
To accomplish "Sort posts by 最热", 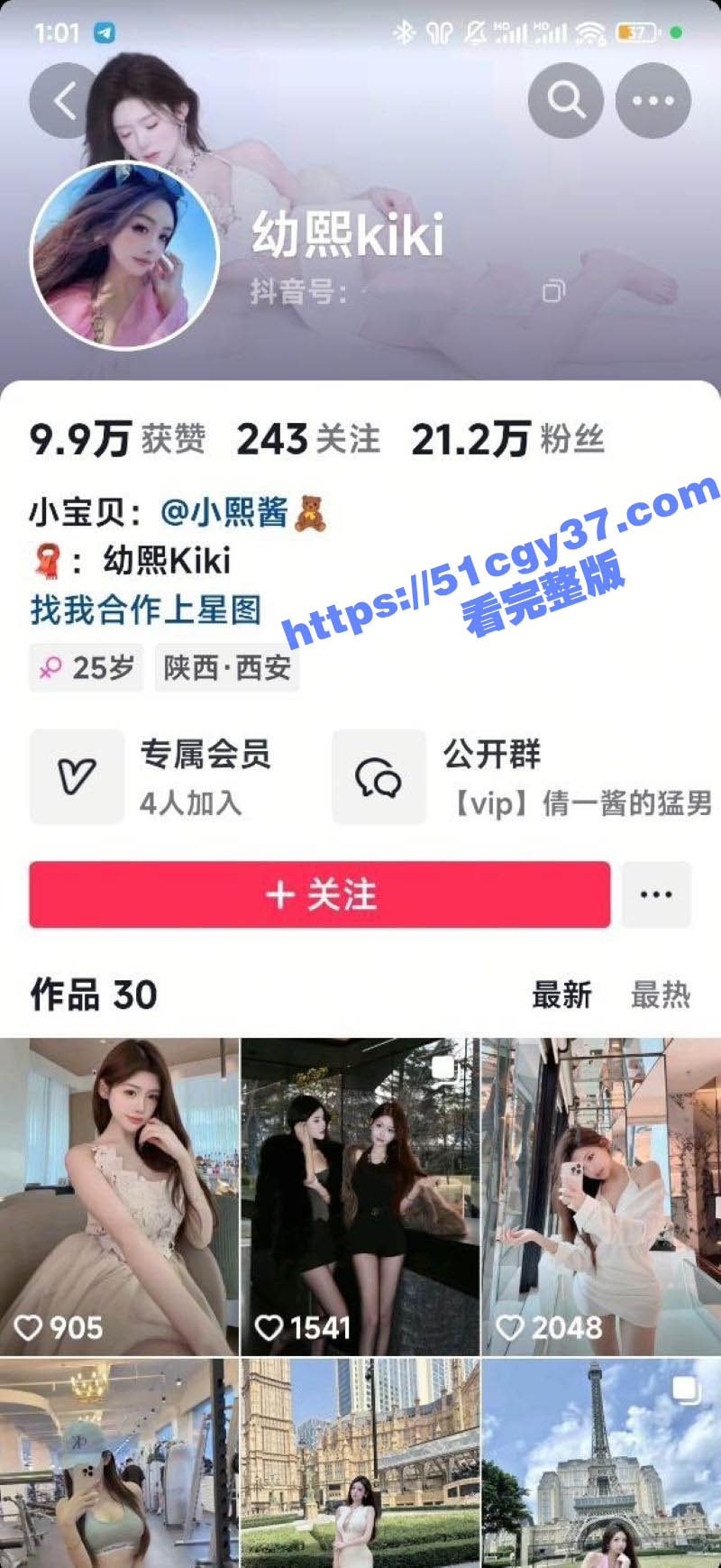I will click(660, 995).
